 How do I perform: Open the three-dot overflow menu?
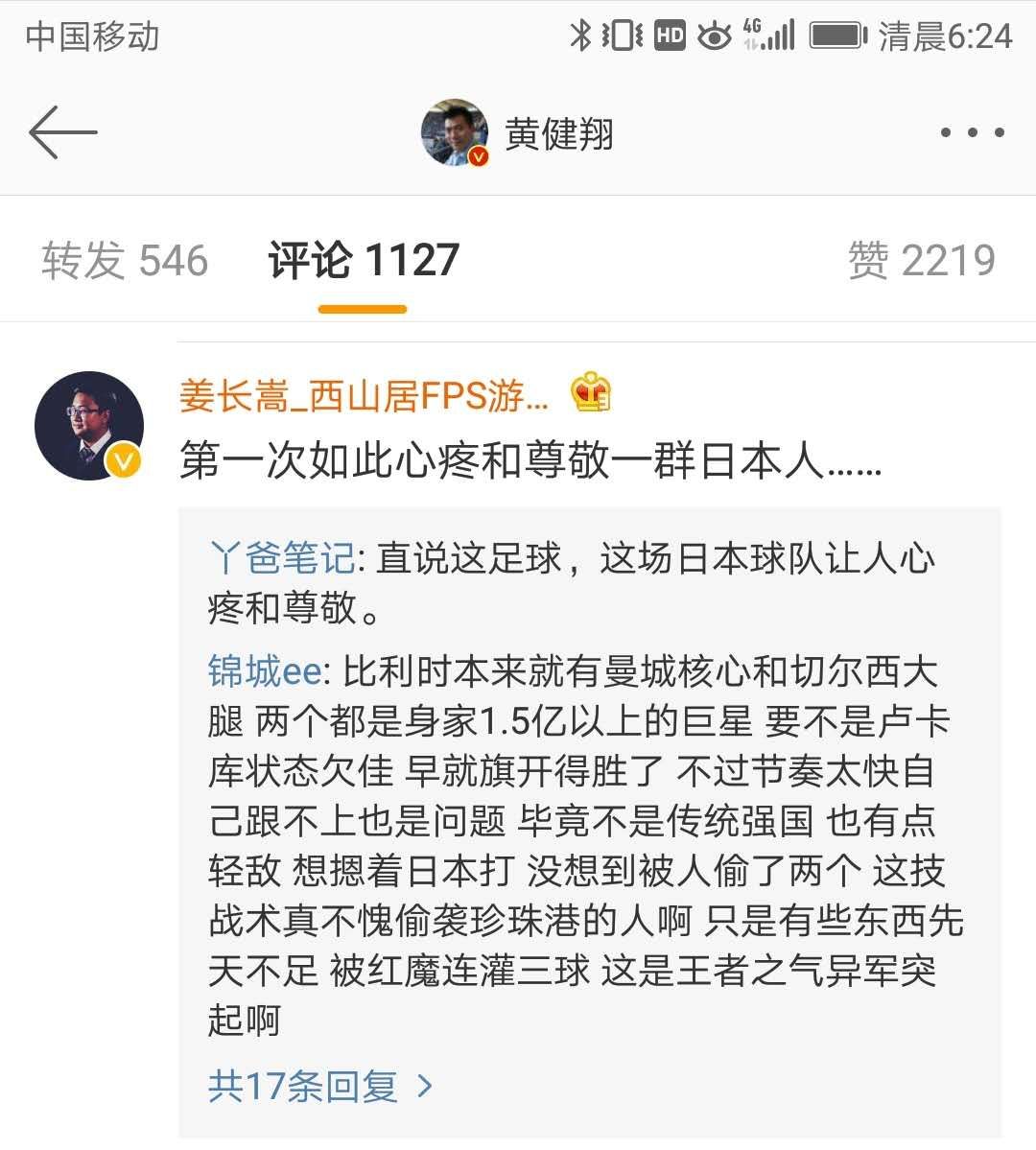pyautogui.click(x=972, y=132)
